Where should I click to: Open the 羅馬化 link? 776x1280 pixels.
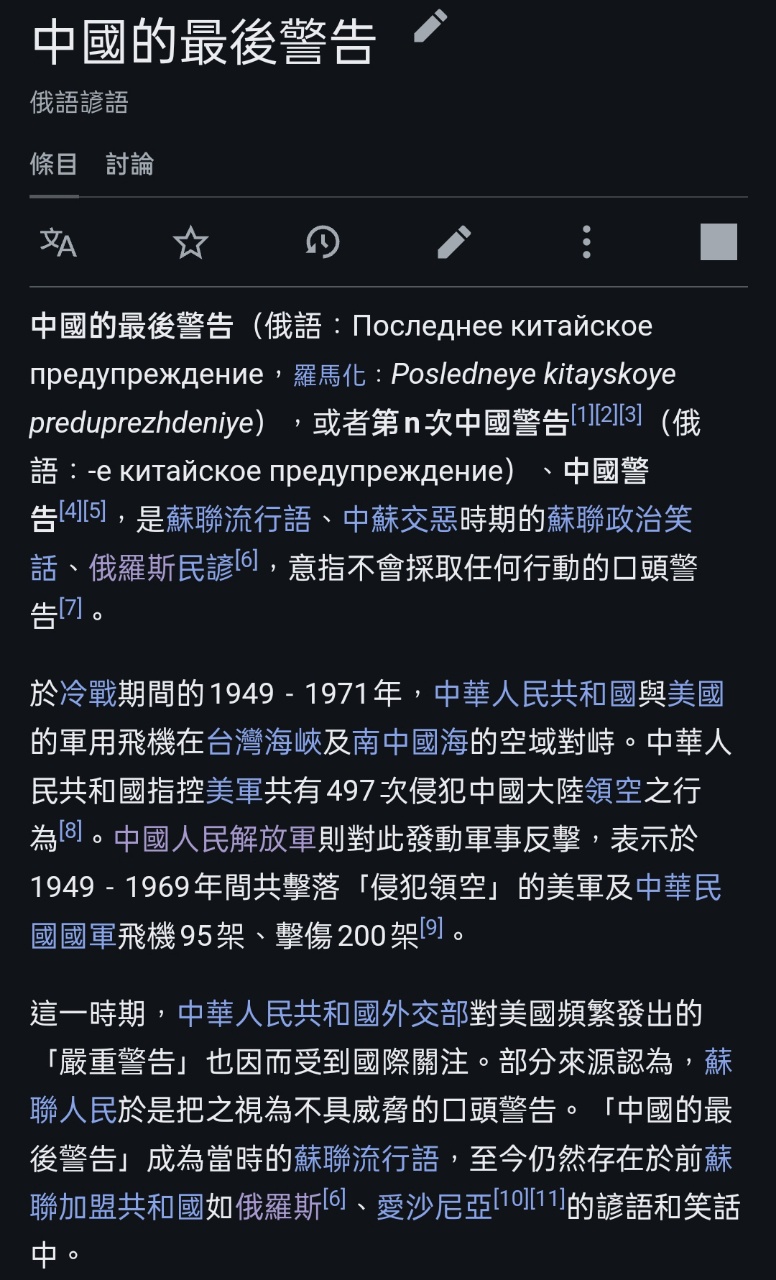click(x=329, y=376)
